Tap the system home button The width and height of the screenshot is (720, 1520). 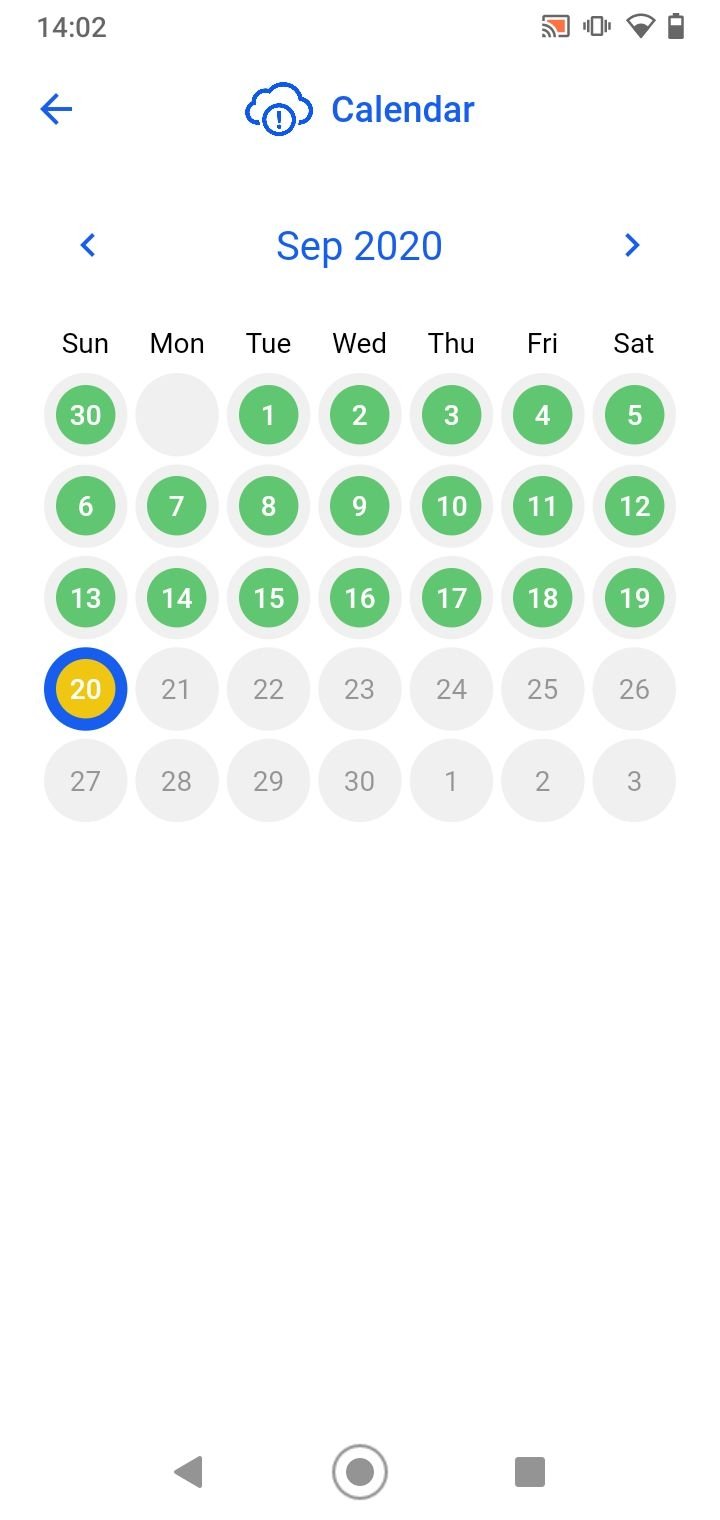click(360, 1472)
